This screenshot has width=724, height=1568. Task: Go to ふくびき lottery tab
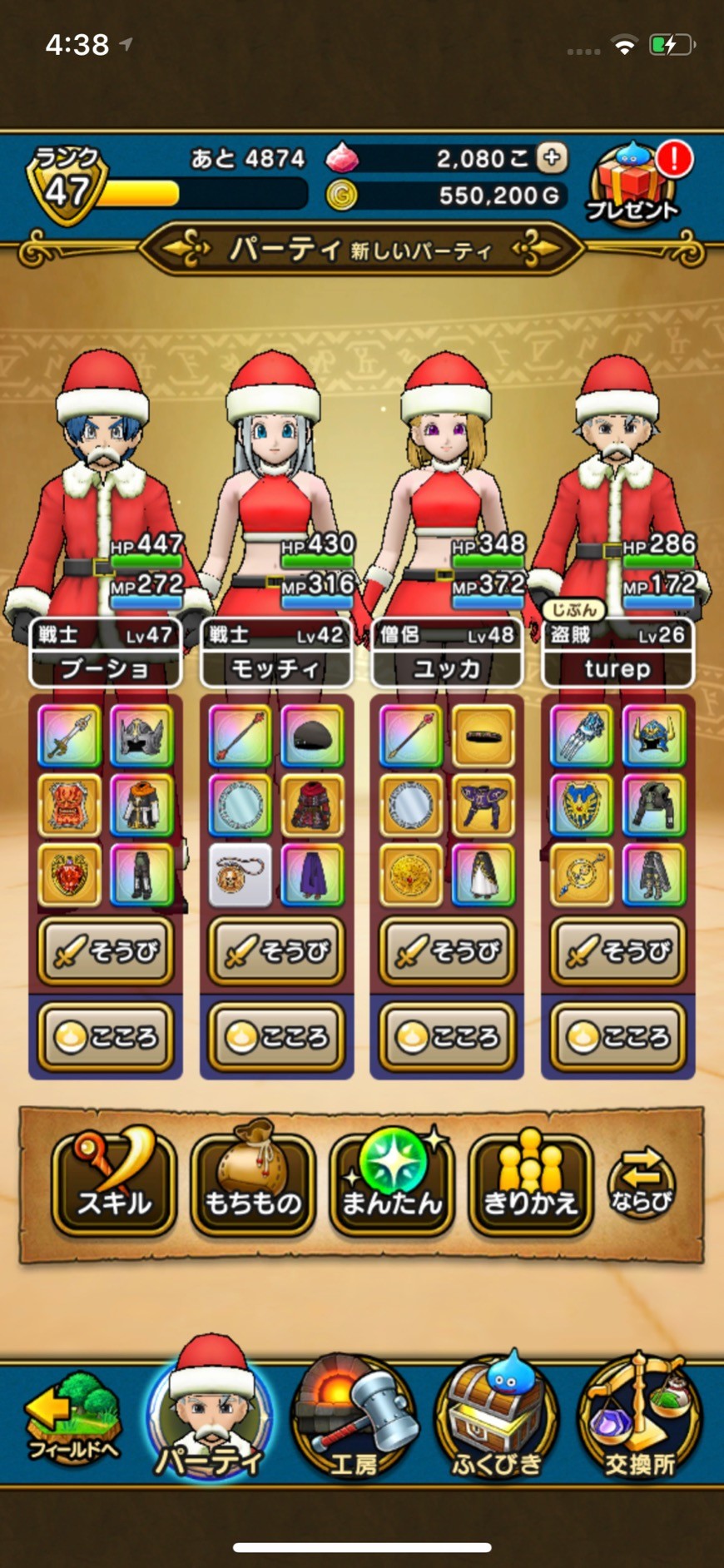click(x=496, y=1420)
